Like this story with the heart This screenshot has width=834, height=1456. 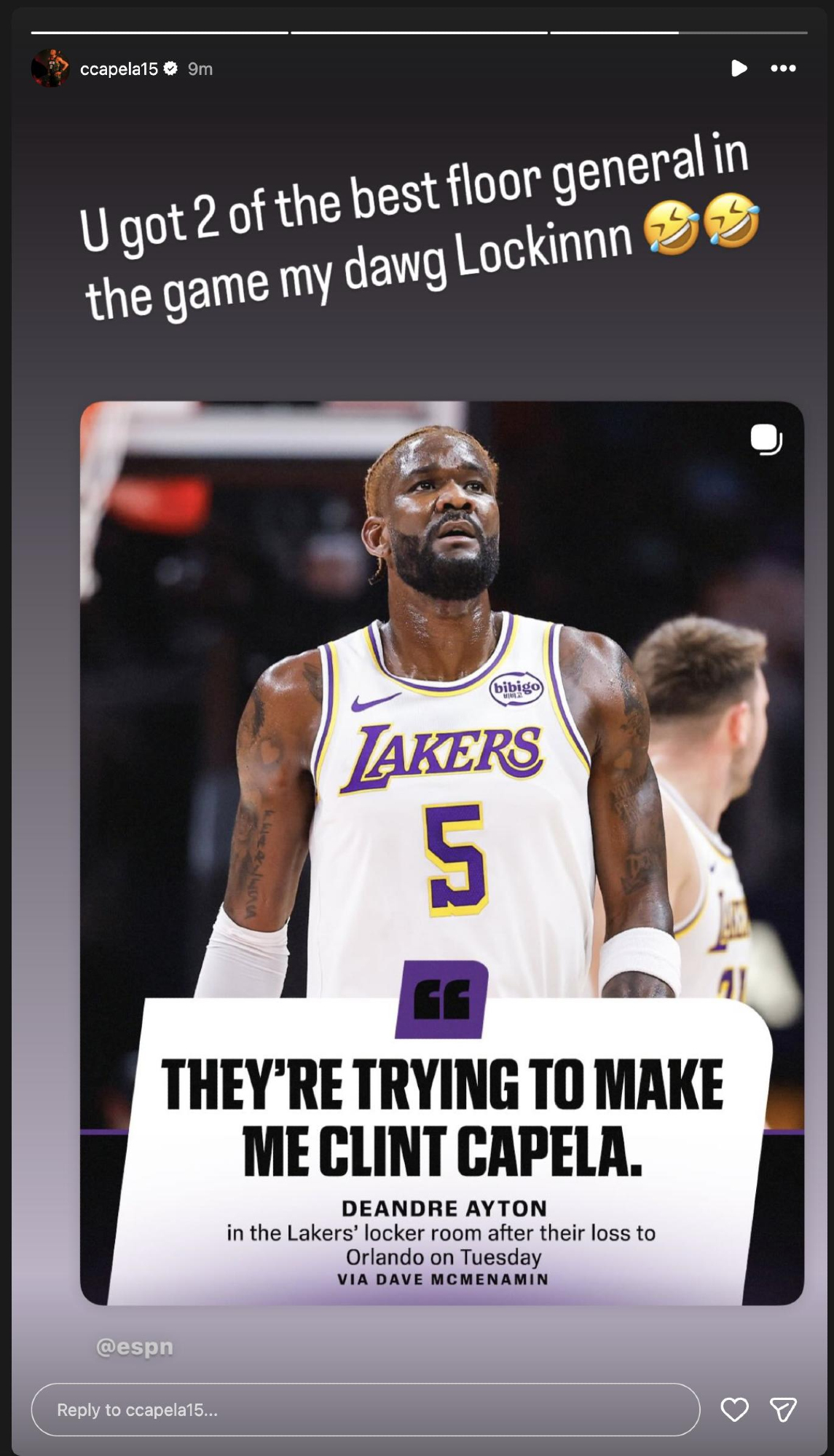coord(734,1410)
